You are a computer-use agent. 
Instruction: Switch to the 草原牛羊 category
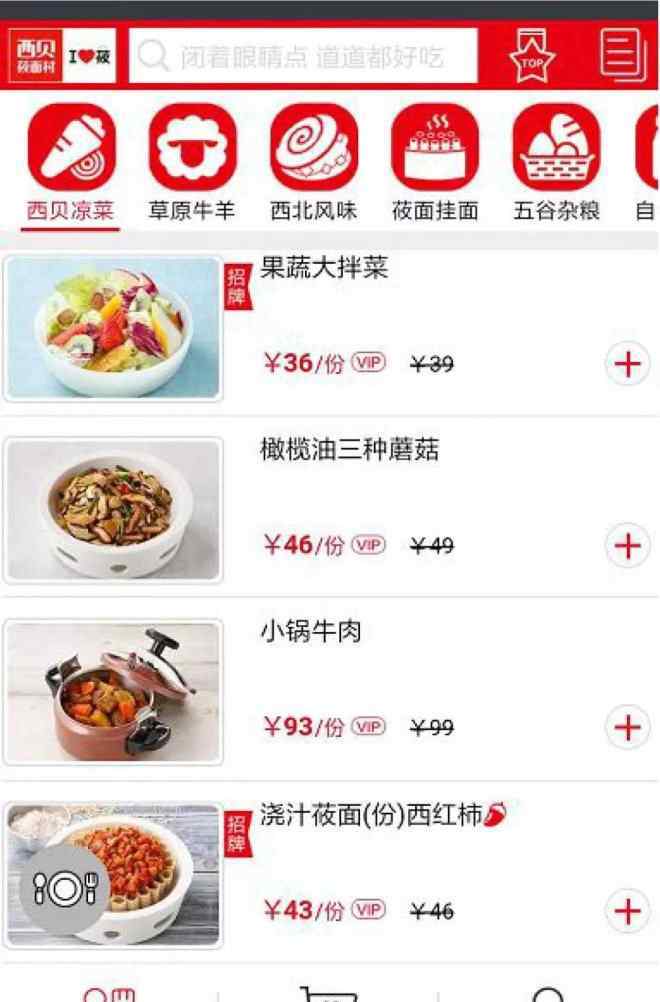pos(192,165)
